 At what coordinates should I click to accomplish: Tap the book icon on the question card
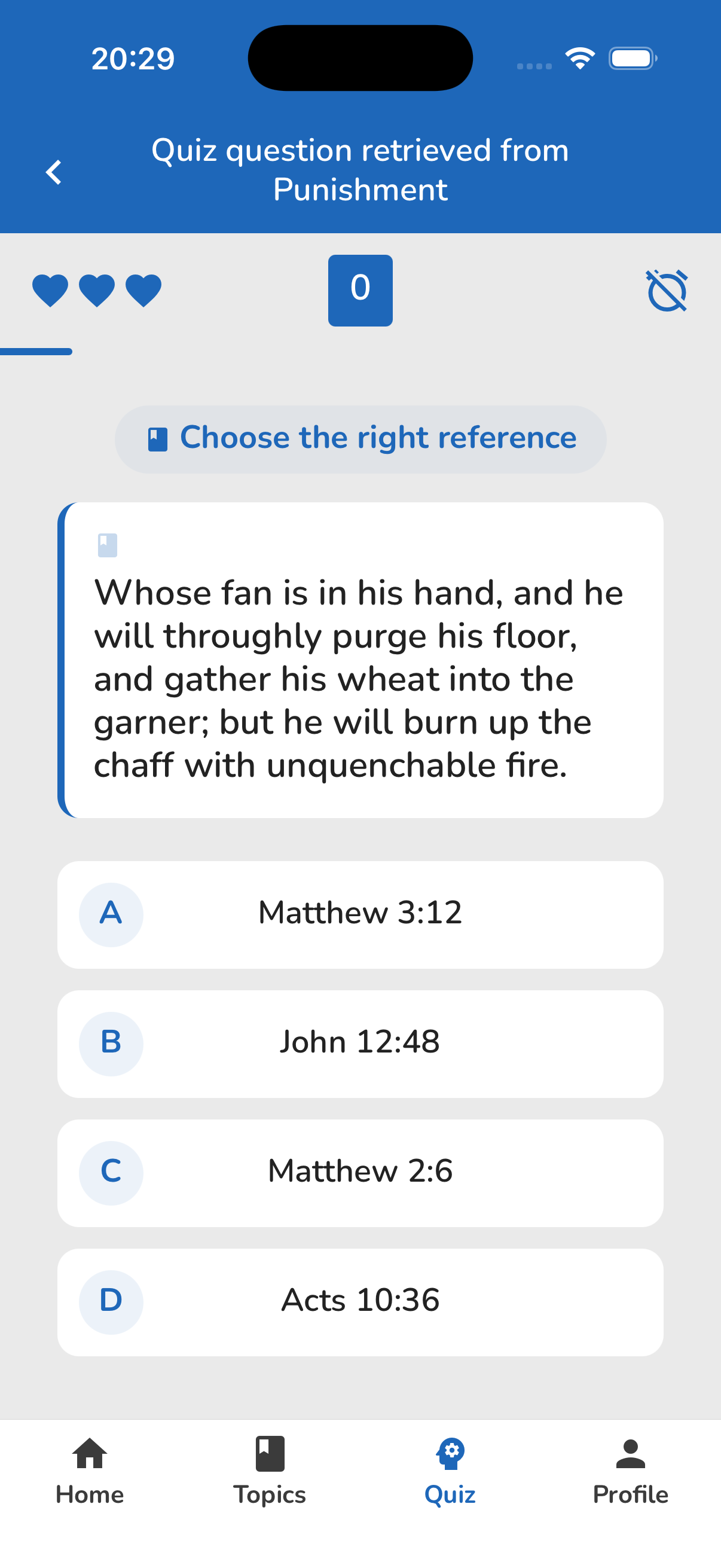106,546
